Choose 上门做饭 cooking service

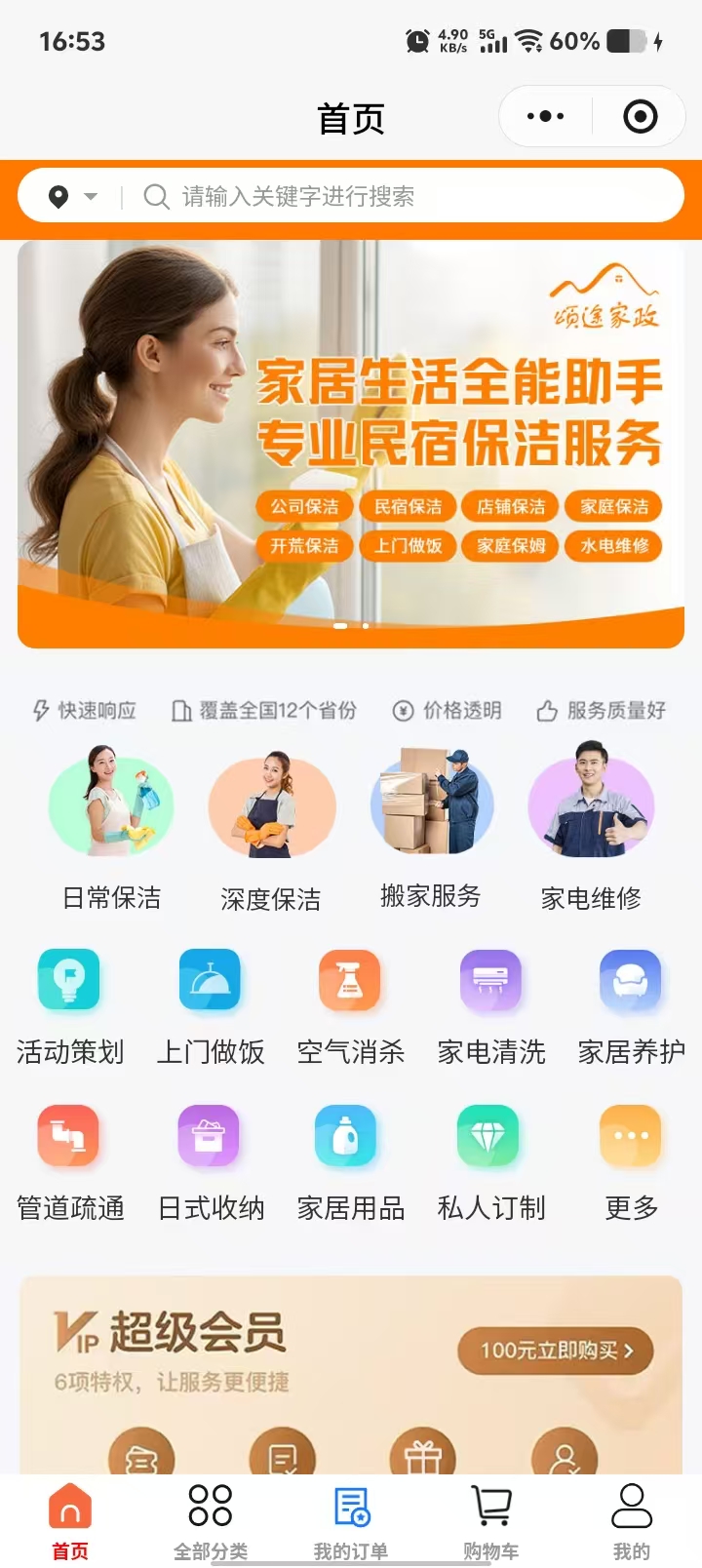tap(210, 1006)
